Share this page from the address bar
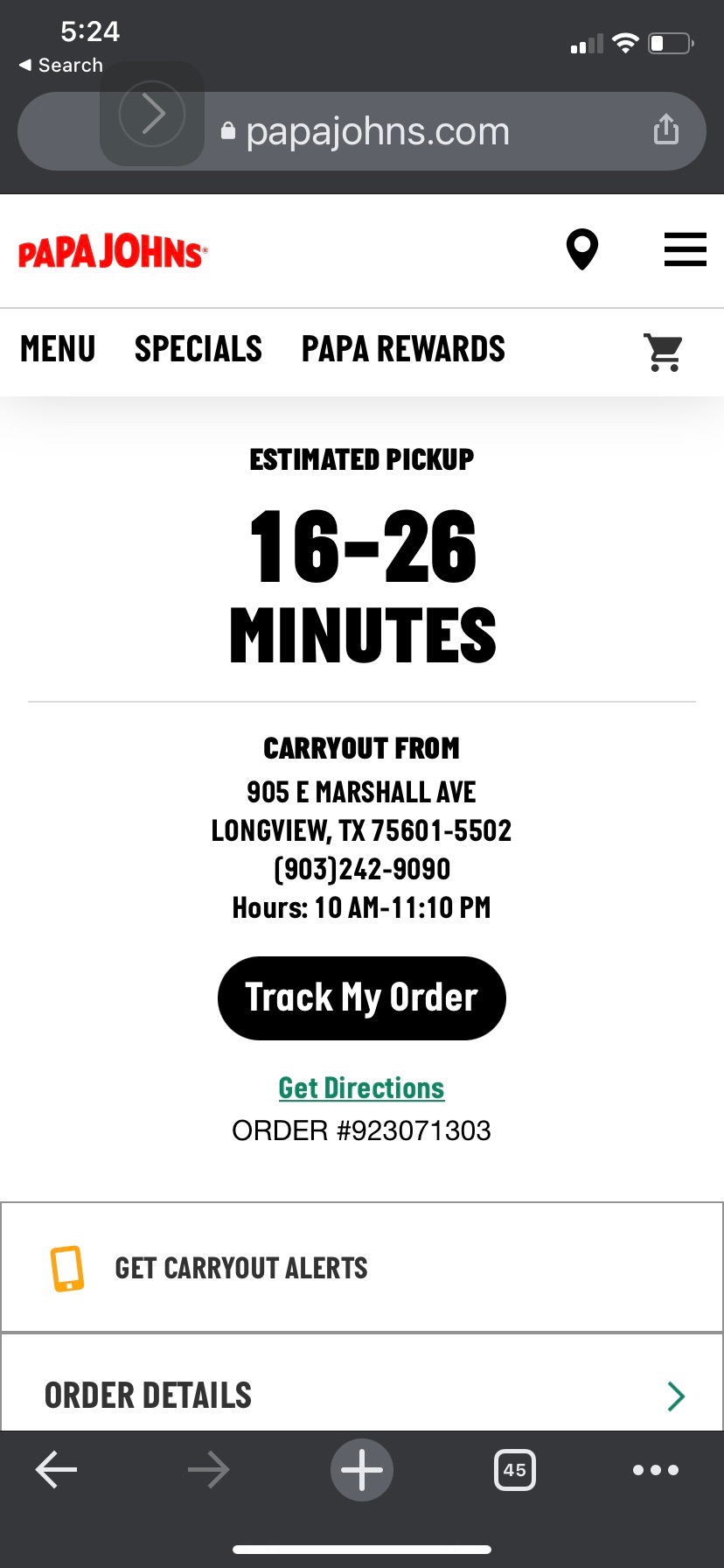This screenshot has width=724, height=1568. pyautogui.click(x=666, y=129)
